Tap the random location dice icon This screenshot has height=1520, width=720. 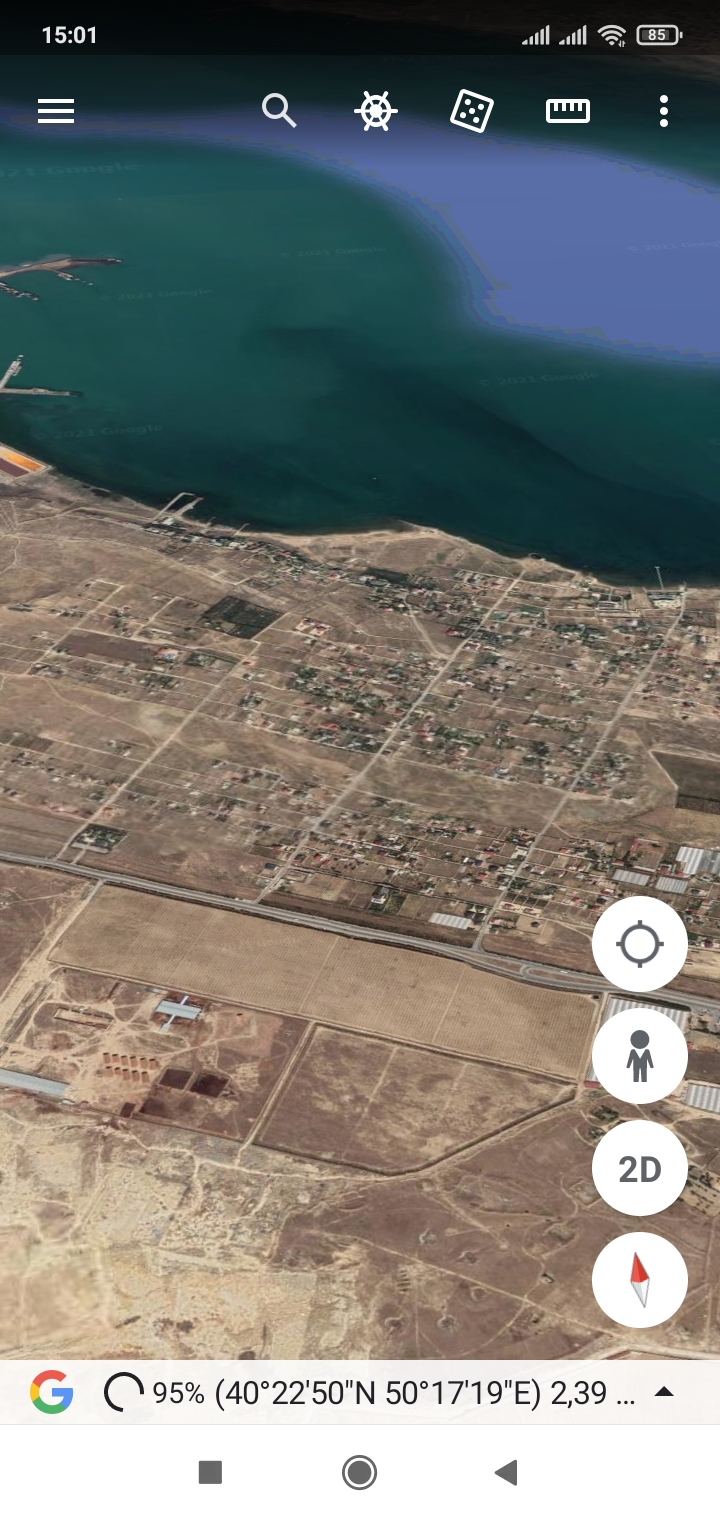472,110
